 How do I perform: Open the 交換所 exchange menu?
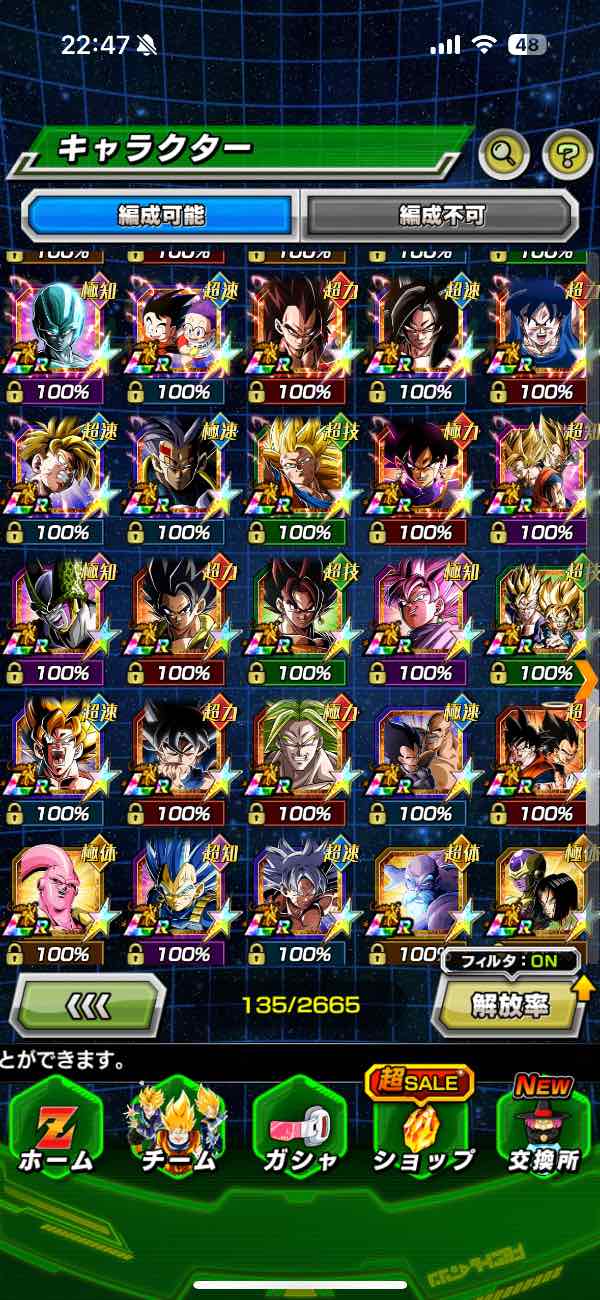[x=543, y=1130]
